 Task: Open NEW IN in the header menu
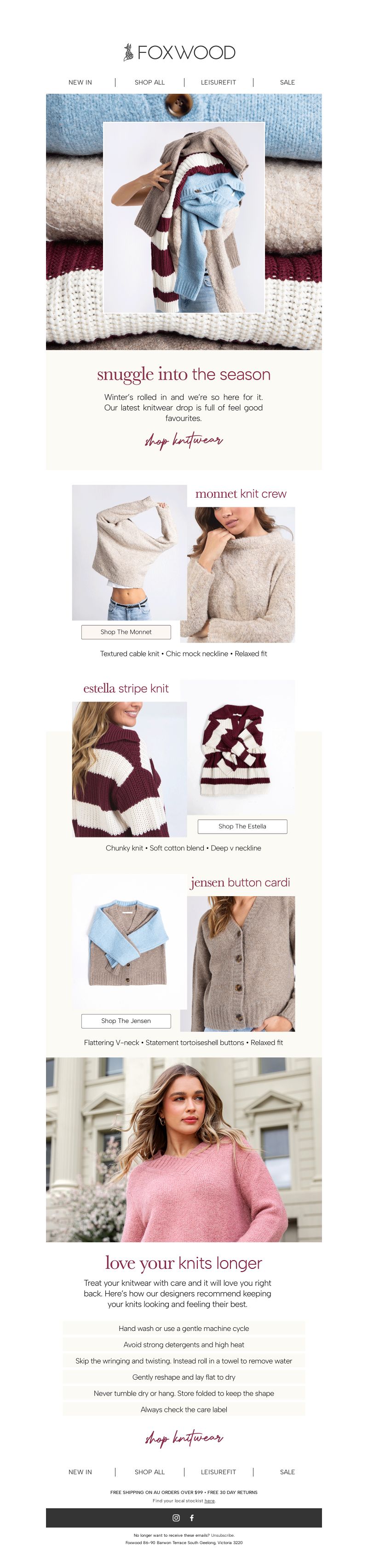(80, 82)
